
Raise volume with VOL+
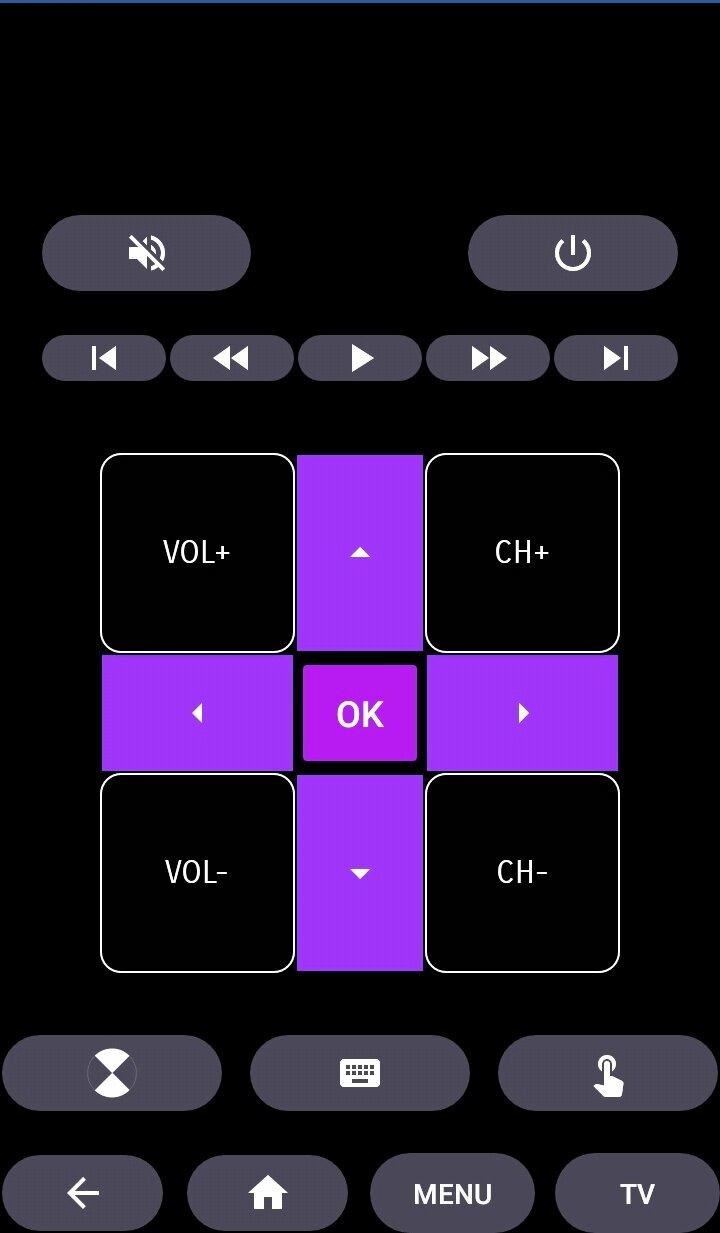197,552
